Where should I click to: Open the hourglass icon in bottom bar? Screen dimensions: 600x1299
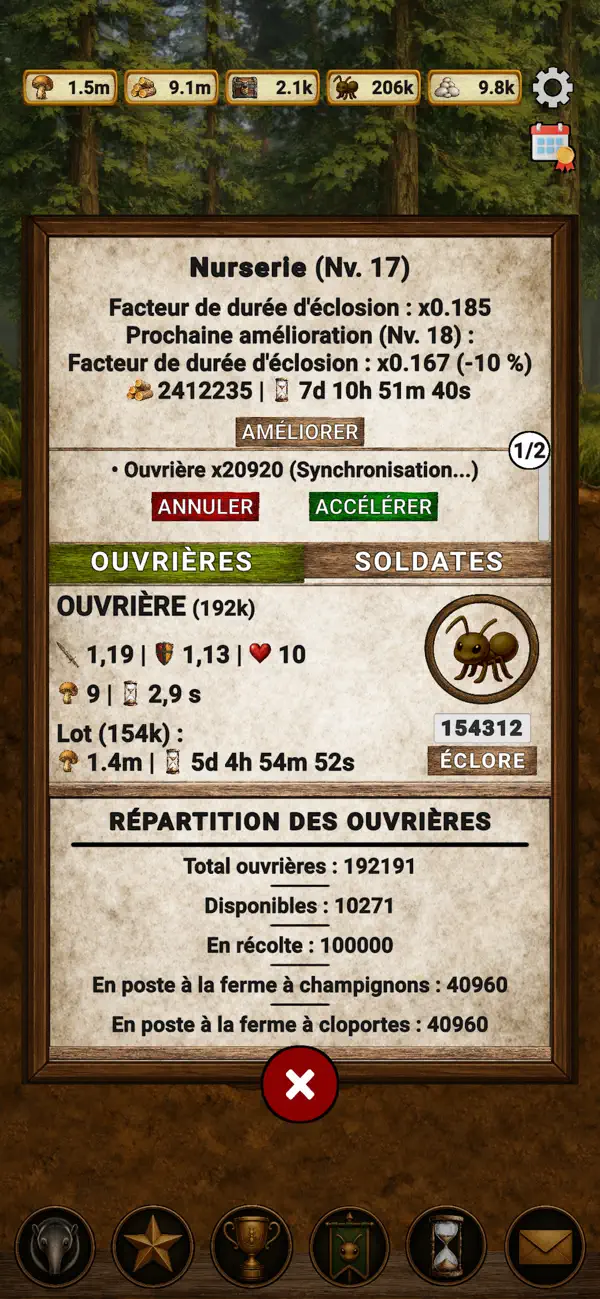[x=447, y=1246]
